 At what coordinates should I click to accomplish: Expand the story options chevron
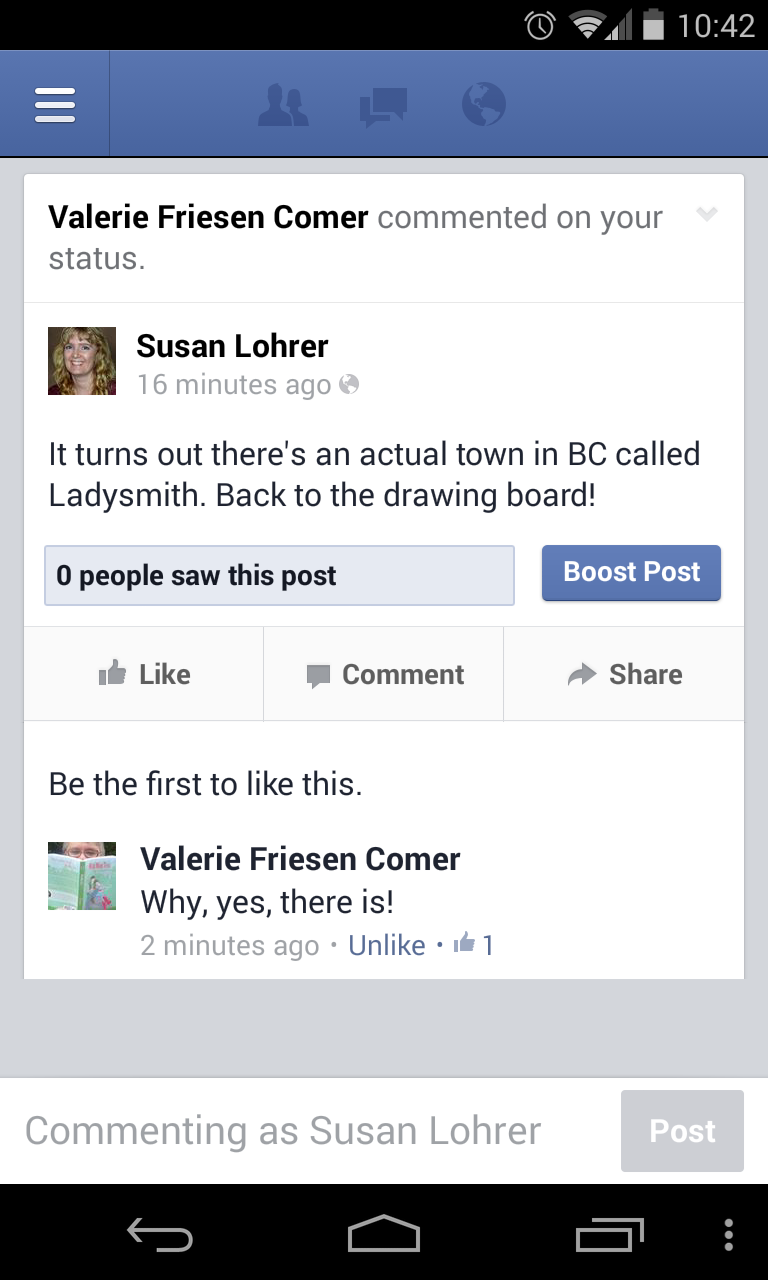707,214
